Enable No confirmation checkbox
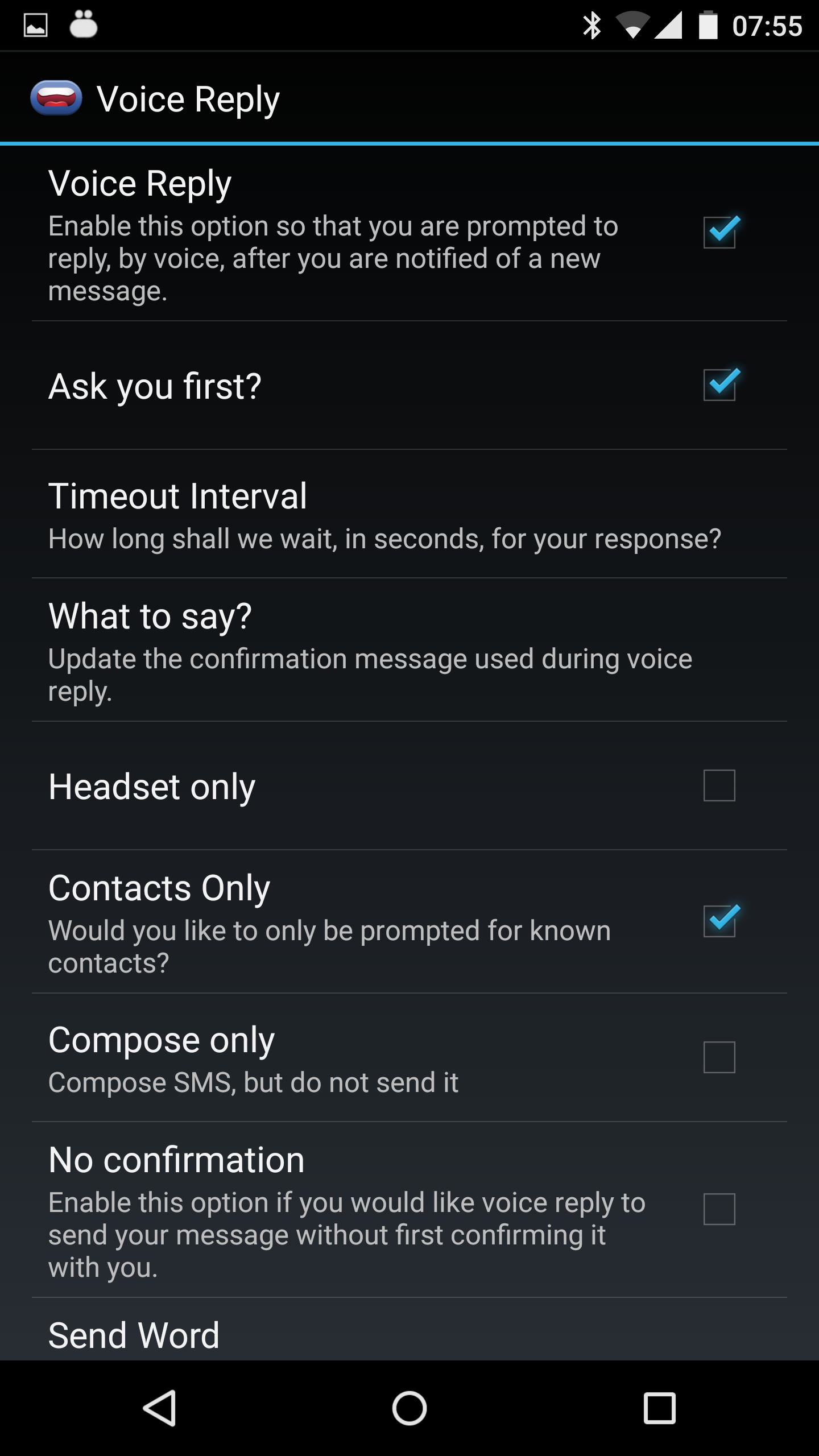This screenshot has height=1456, width=819. pyautogui.click(x=719, y=1209)
